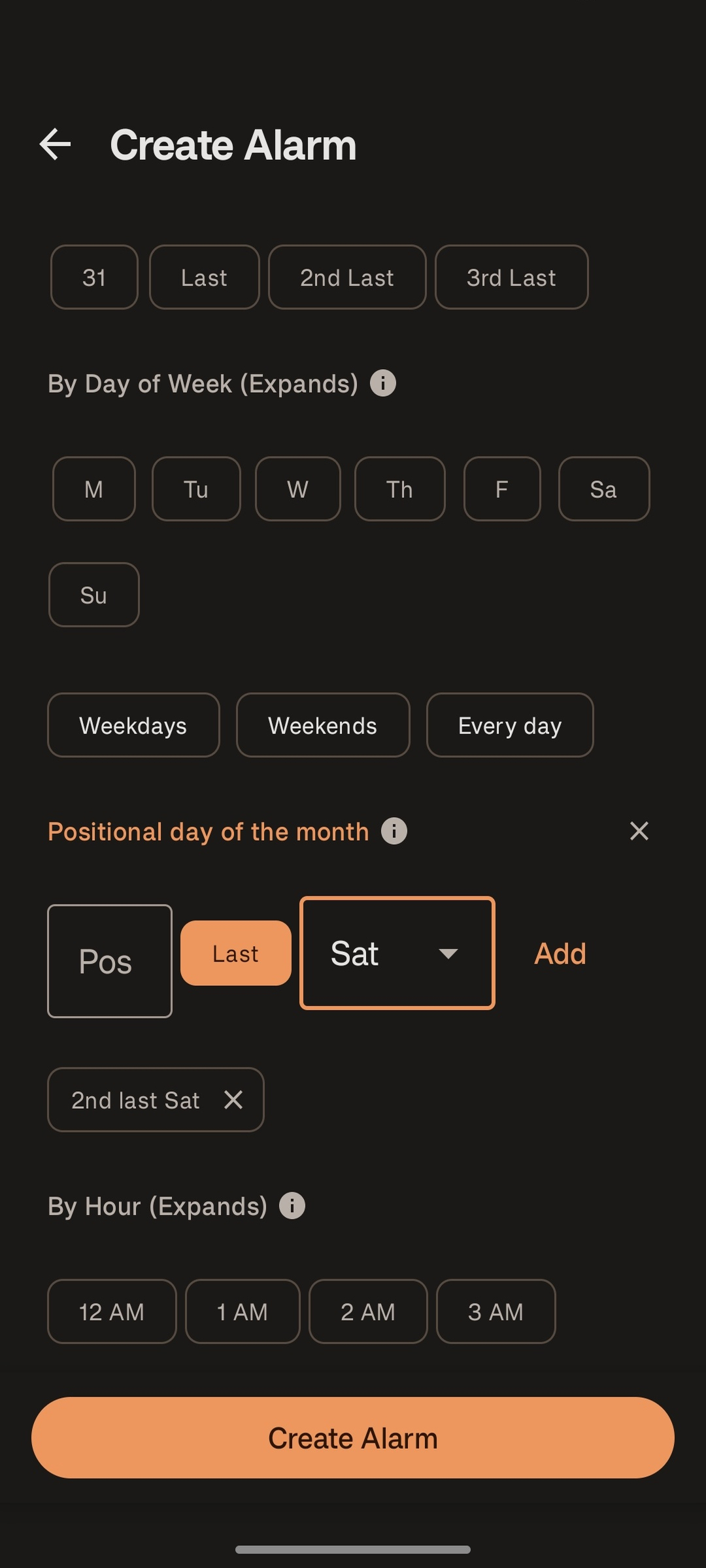Select Monday in the day-of-week row
Image resolution: width=706 pixels, height=1568 pixels.
click(93, 489)
